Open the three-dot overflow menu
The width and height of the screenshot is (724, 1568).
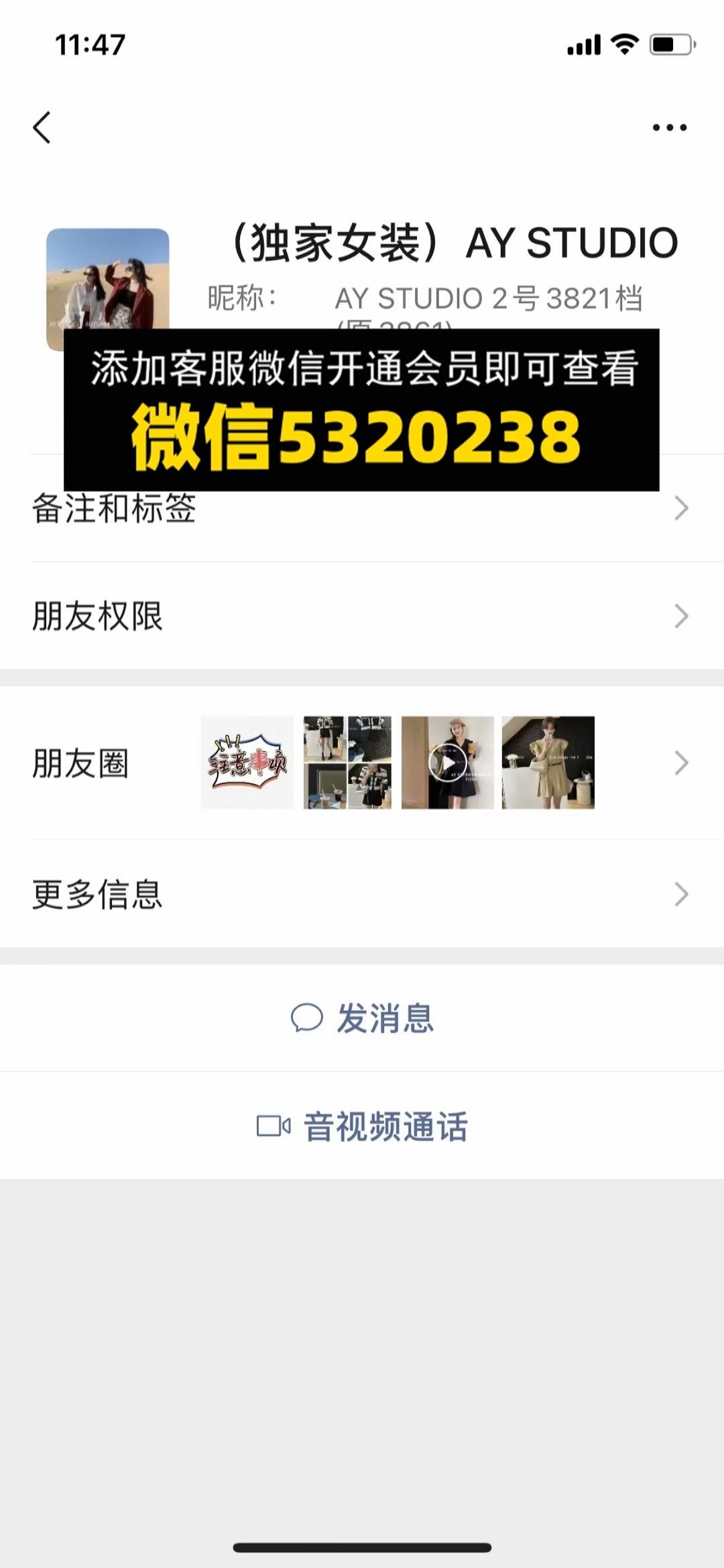point(669,127)
